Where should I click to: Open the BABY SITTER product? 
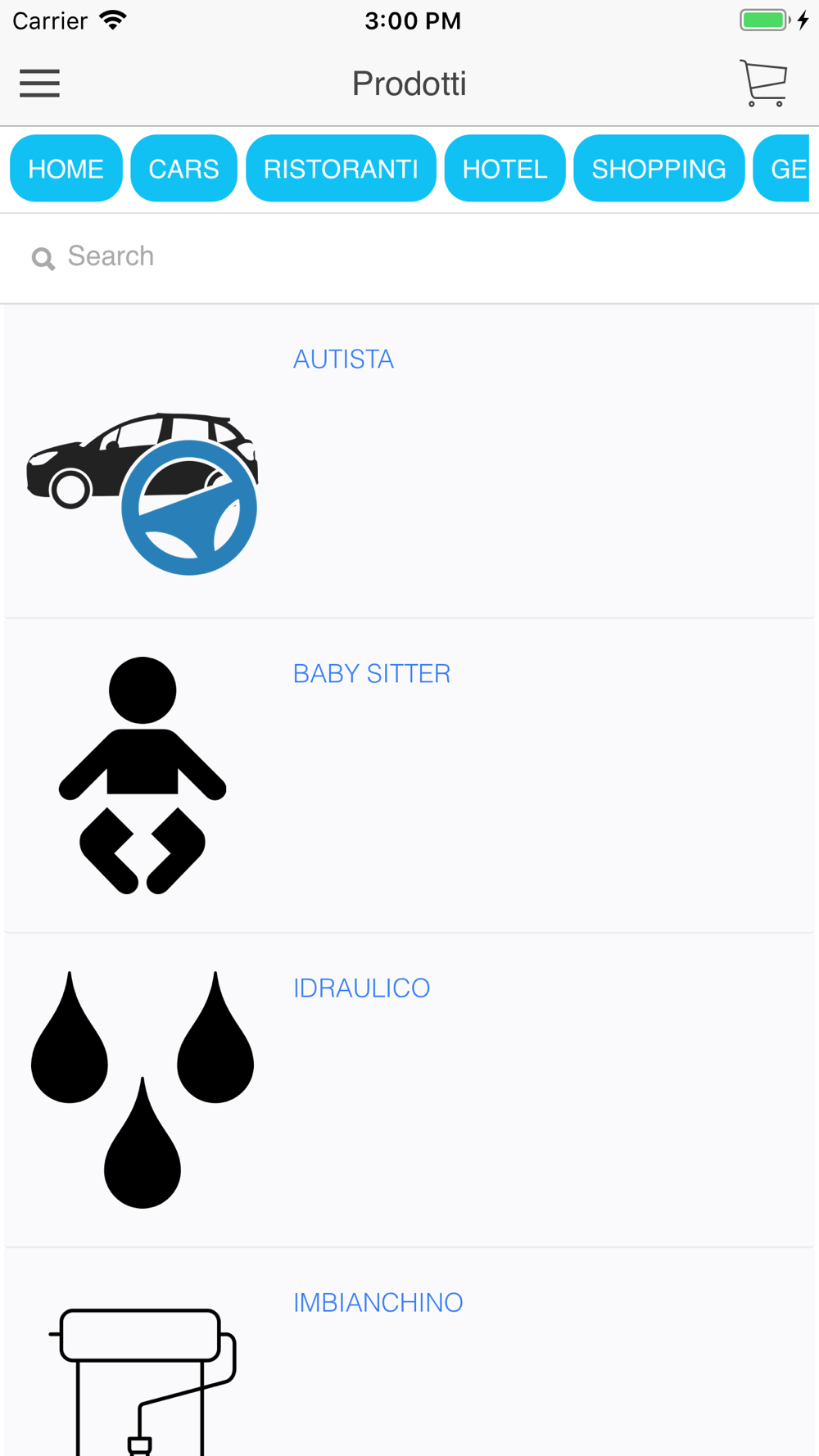(x=409, y=775)
